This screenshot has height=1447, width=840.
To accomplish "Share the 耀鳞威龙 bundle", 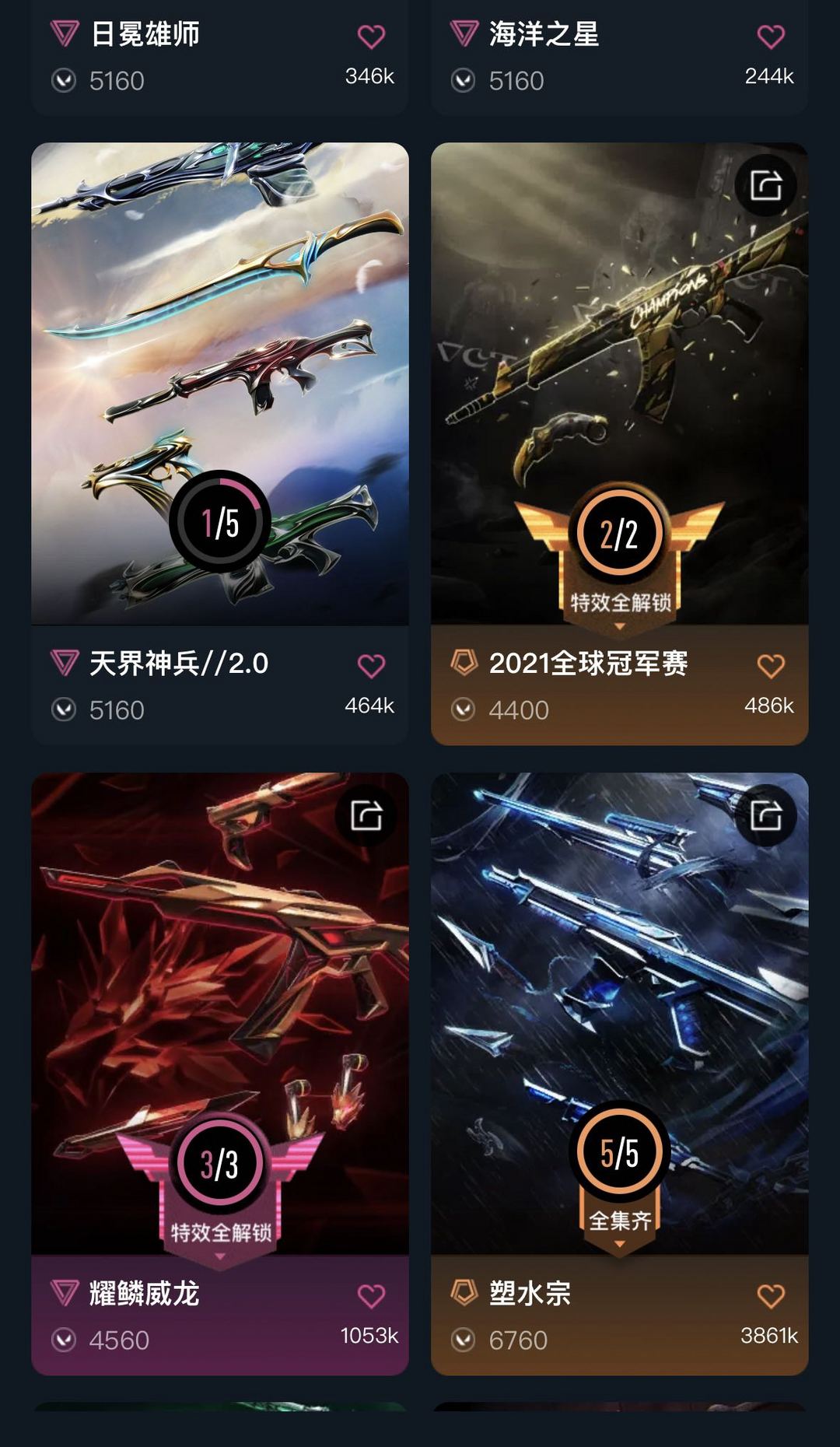I will (366, 815).
